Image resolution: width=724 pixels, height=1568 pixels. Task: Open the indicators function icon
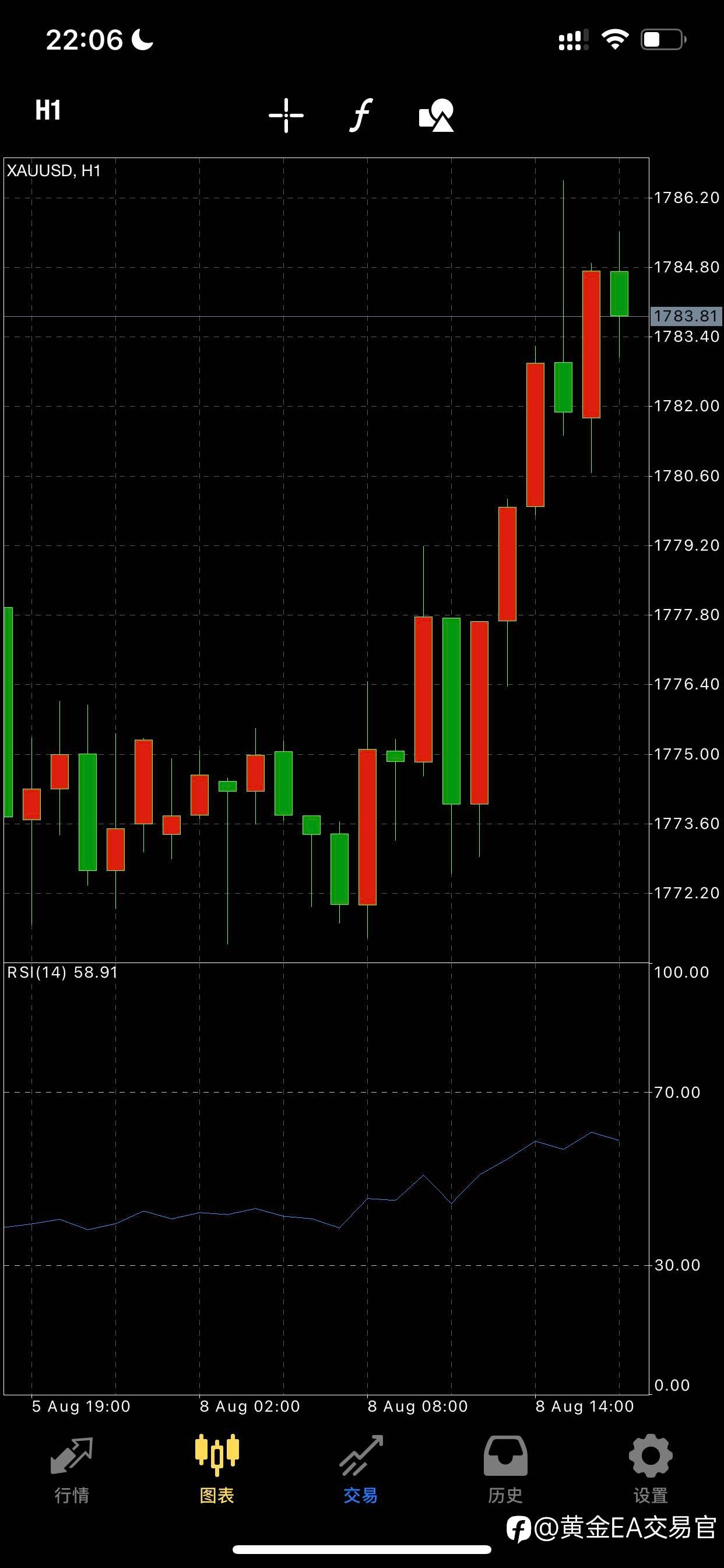tap(361, 115)
